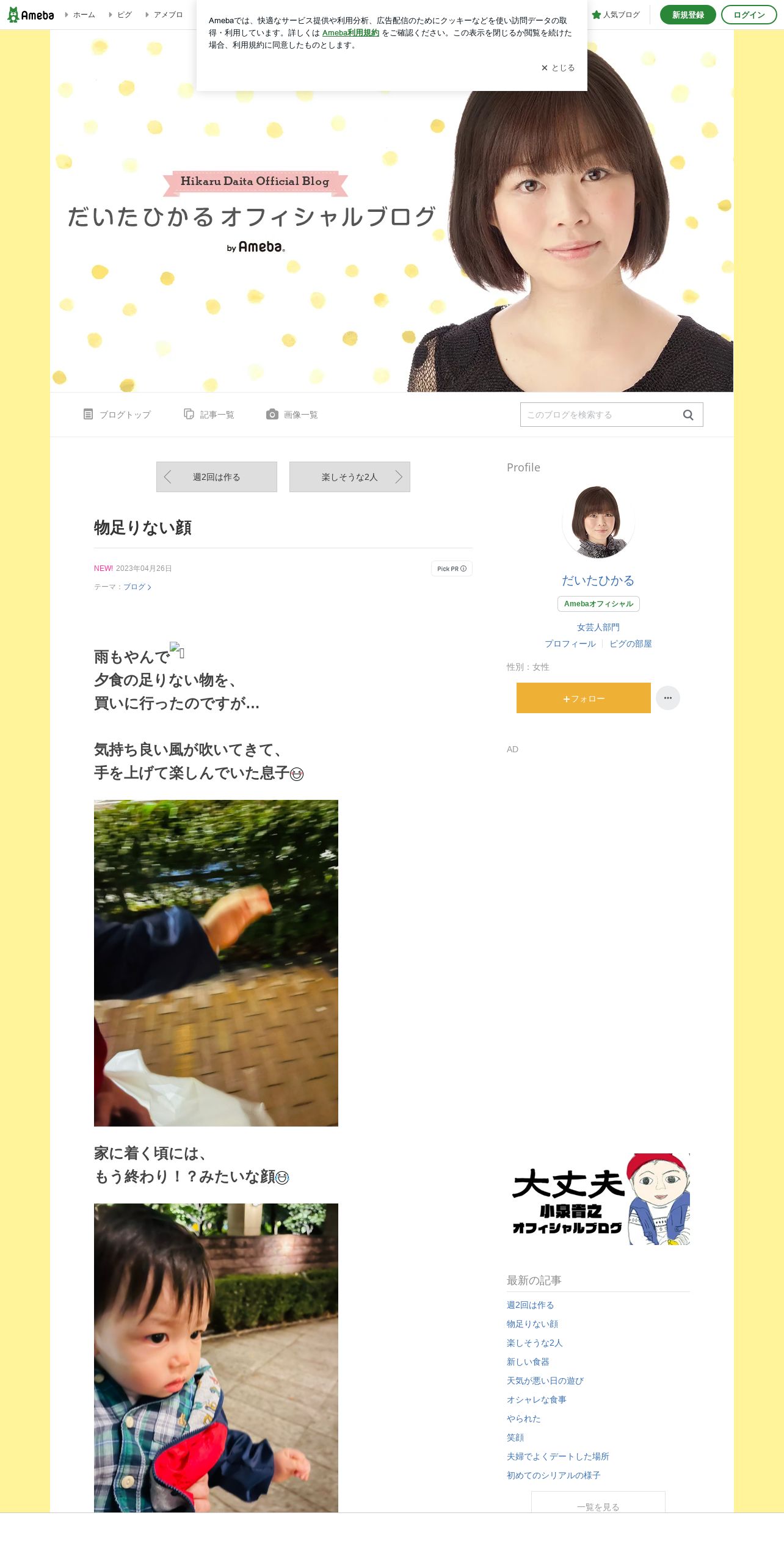
Task: Open the three-dot menu beside follow
Action: pyautogui.click(x=668, y=698)
